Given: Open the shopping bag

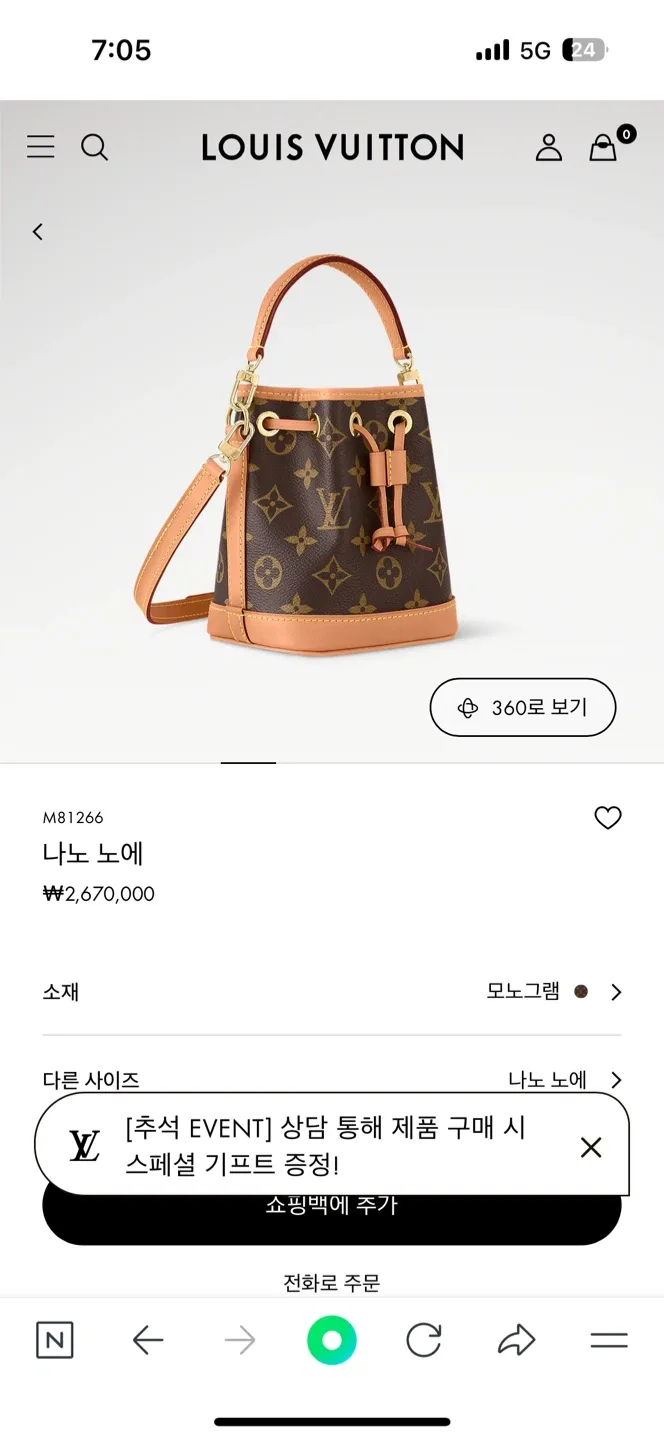Looking at the screenshot, I should click(x=603, y=148).
